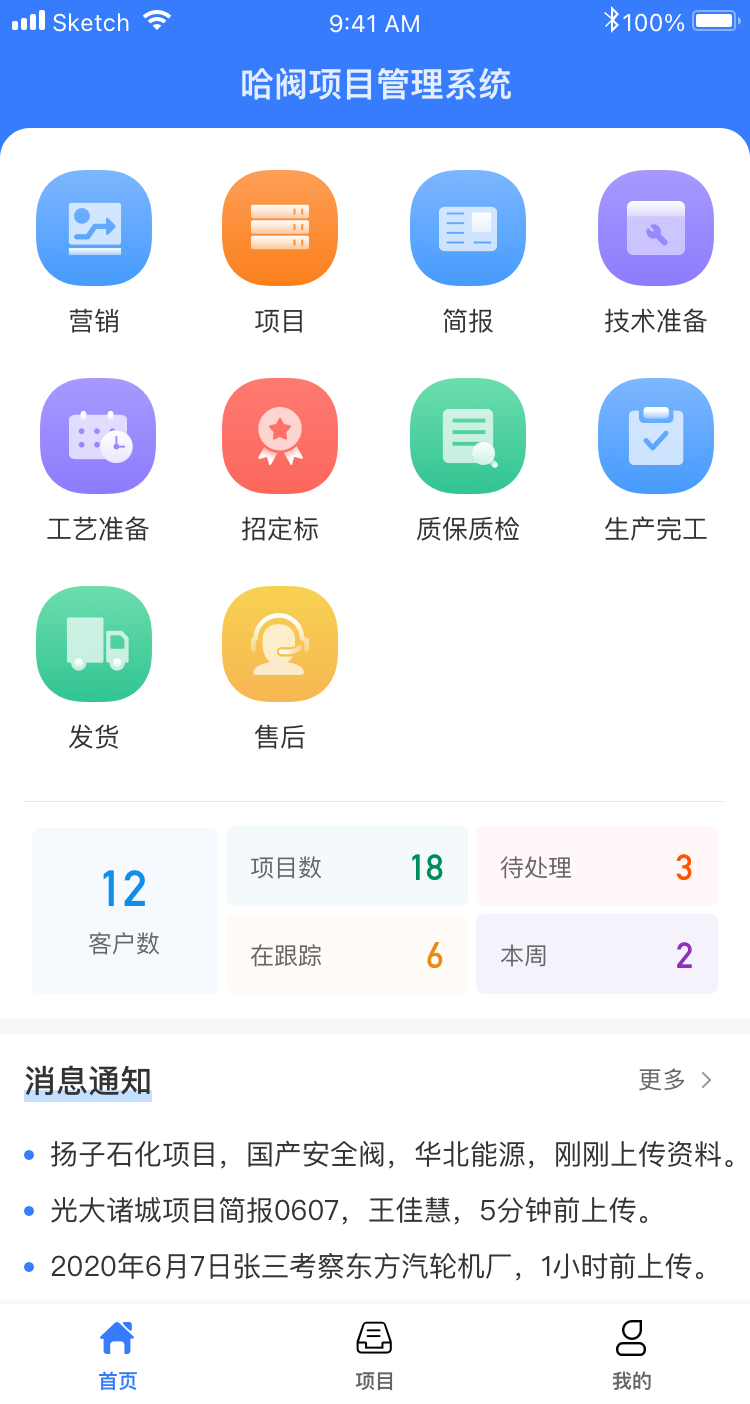Screen dimensions: 750x1404
Task: Open the 待处理 items card
Action: (x=597, y=866)
